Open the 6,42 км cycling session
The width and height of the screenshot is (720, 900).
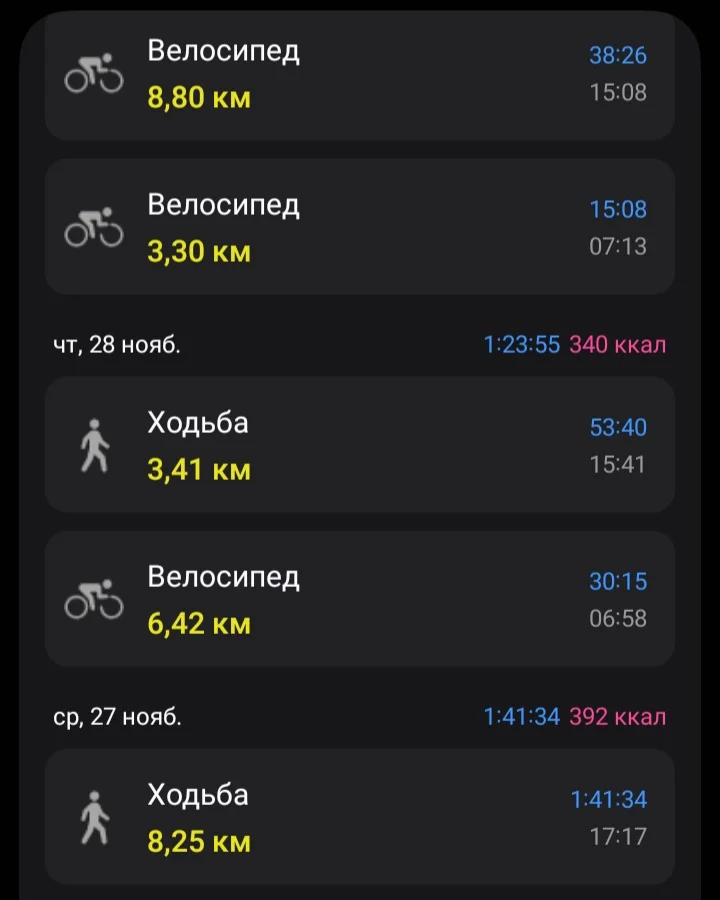click(x=360, y=598)
